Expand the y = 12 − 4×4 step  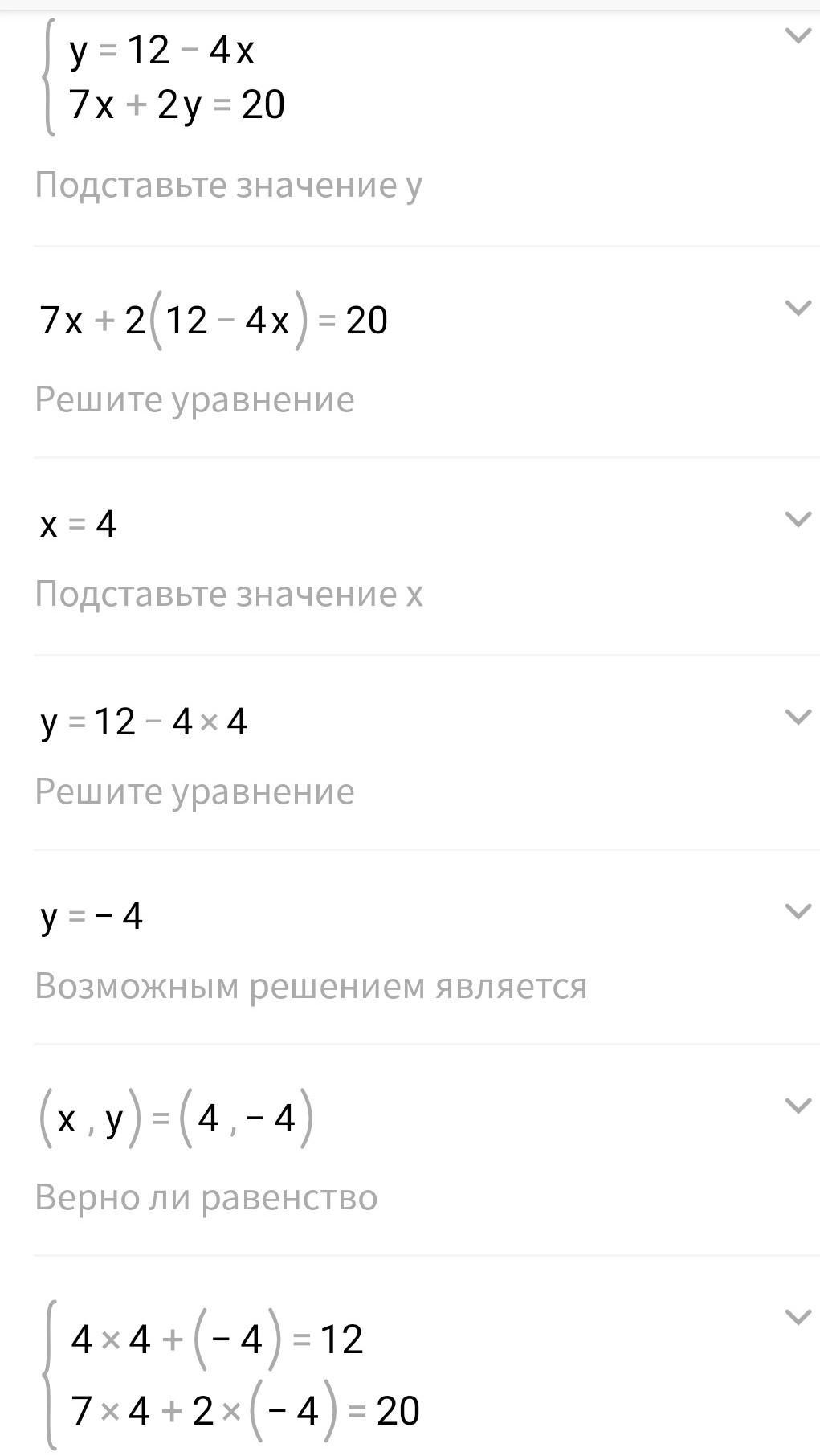click(797, 716)
